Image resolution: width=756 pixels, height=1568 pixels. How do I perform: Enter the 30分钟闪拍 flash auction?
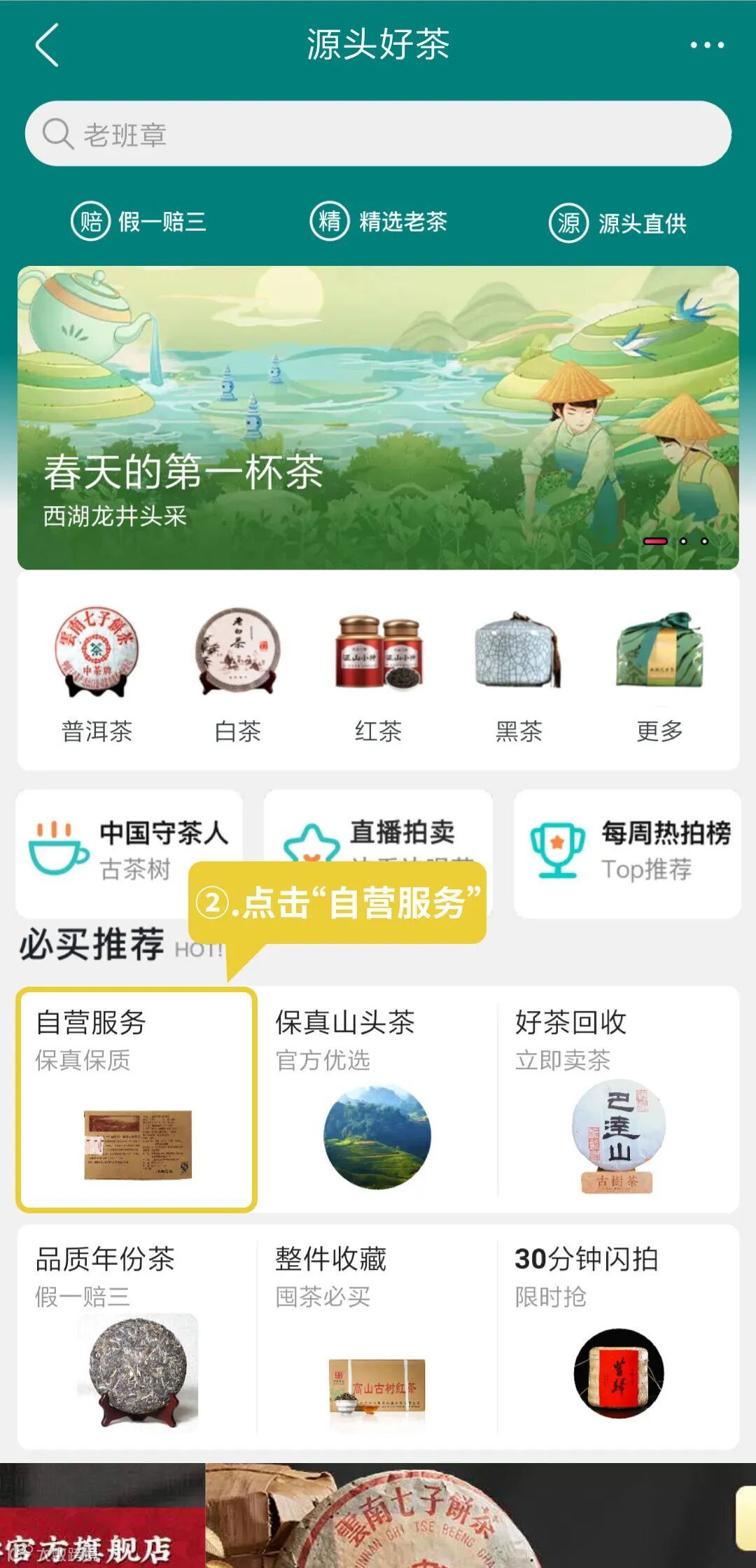[x=617, y=1336]
